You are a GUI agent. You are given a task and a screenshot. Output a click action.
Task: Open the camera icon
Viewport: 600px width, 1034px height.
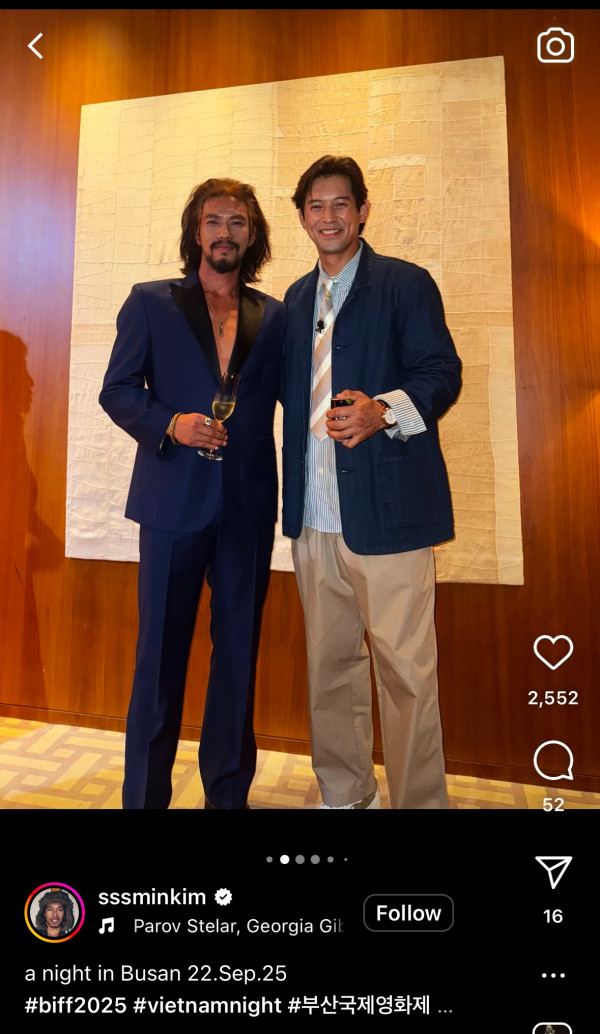(555, 45)
